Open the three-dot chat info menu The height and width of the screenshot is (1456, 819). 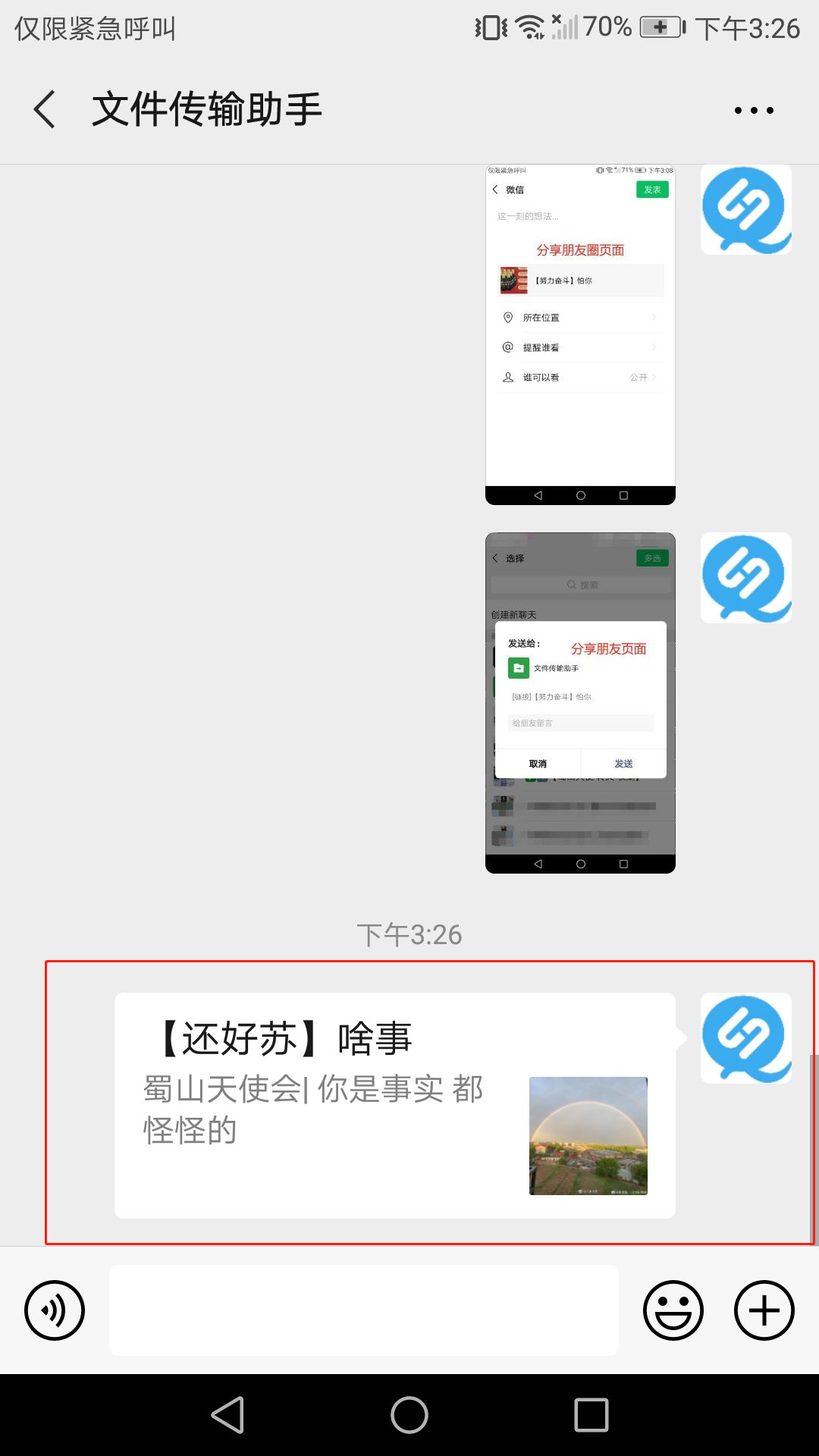pyautogui.click(x=754, y=111)
